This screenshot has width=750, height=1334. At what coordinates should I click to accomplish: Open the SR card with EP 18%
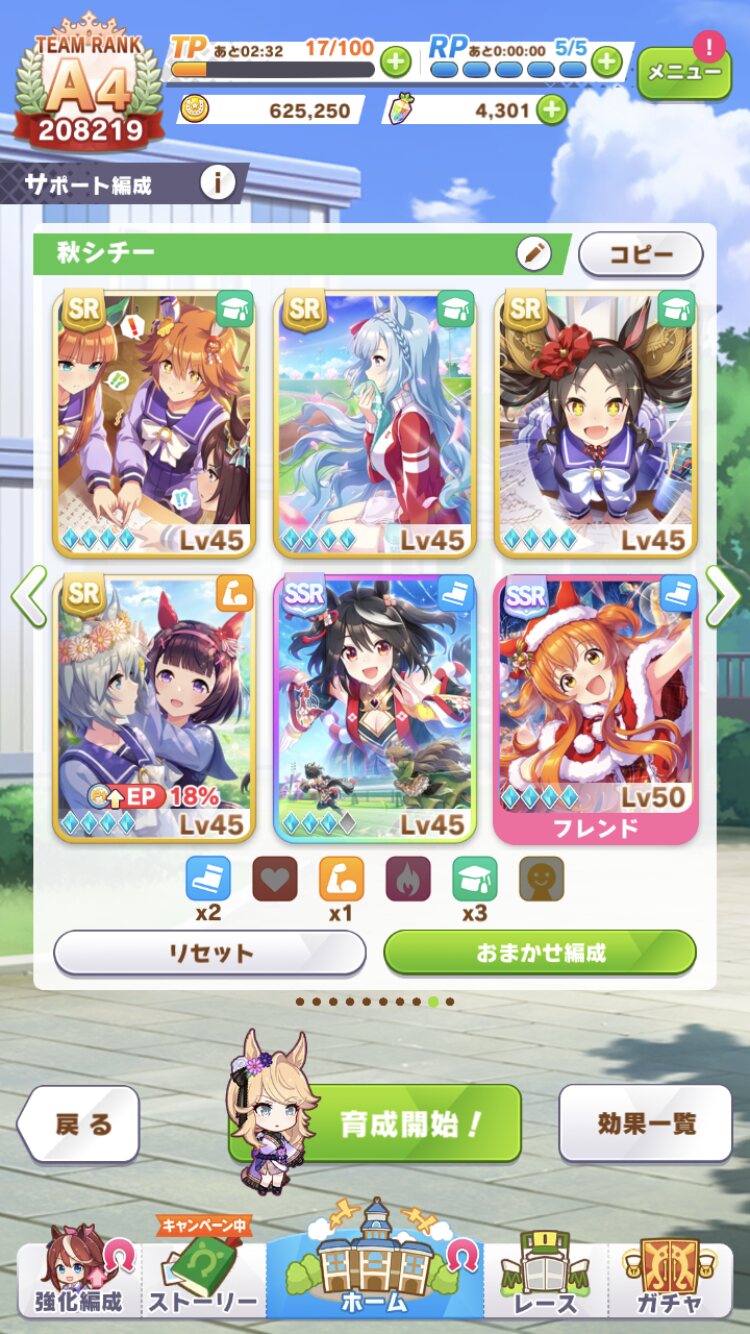(x=154, y=708)
